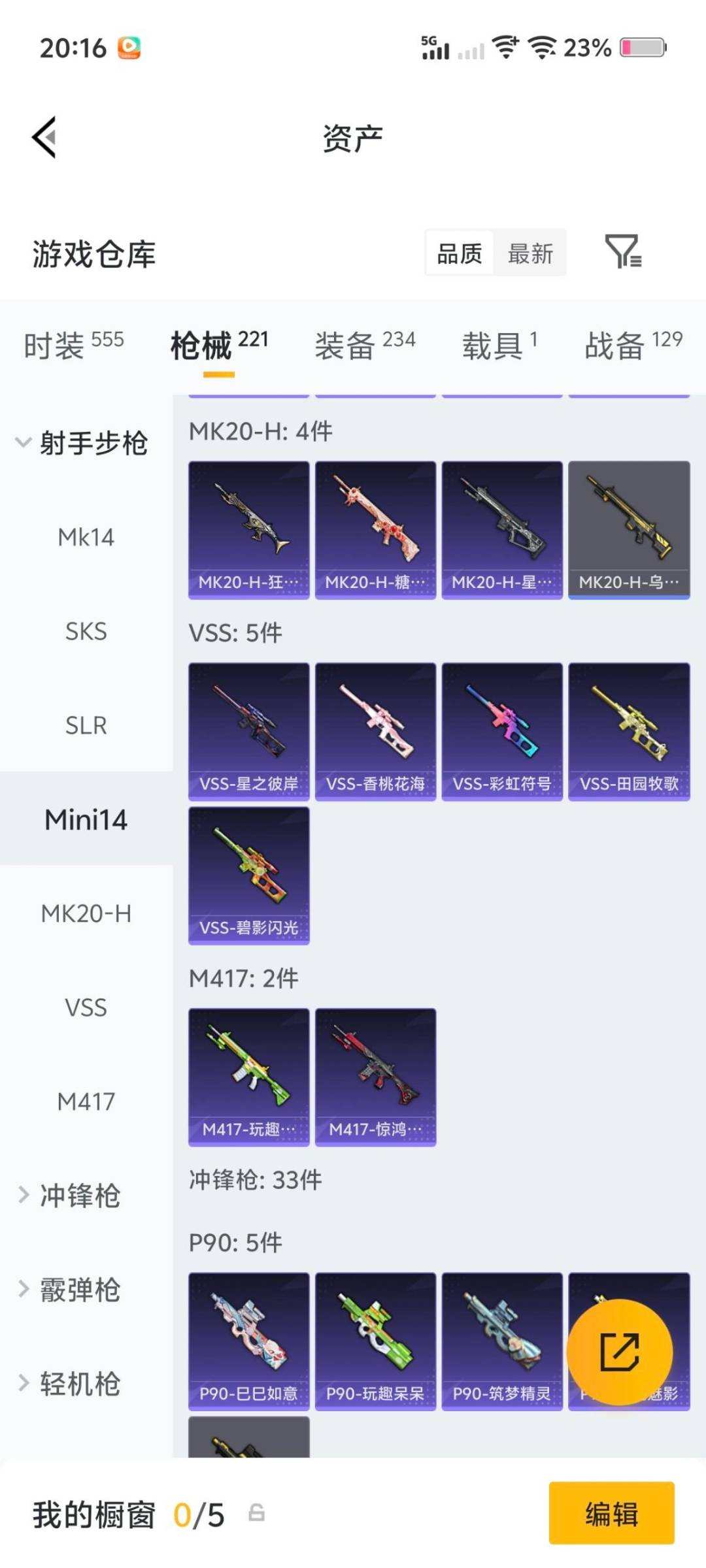Select Mk14 in the sidebar

click(86, 538)
